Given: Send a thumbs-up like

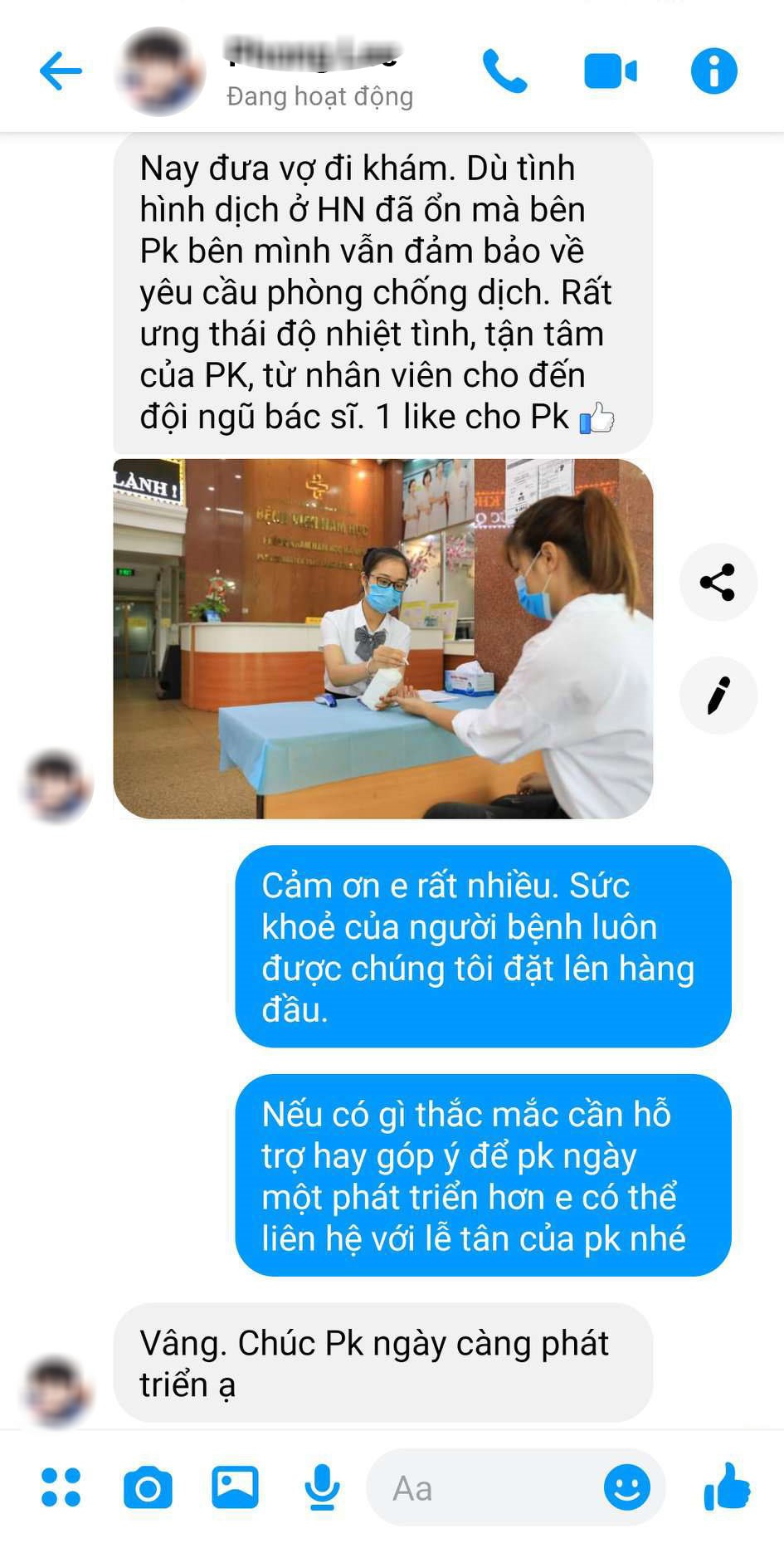Looking at the screenshot, I should (727, 1486).
